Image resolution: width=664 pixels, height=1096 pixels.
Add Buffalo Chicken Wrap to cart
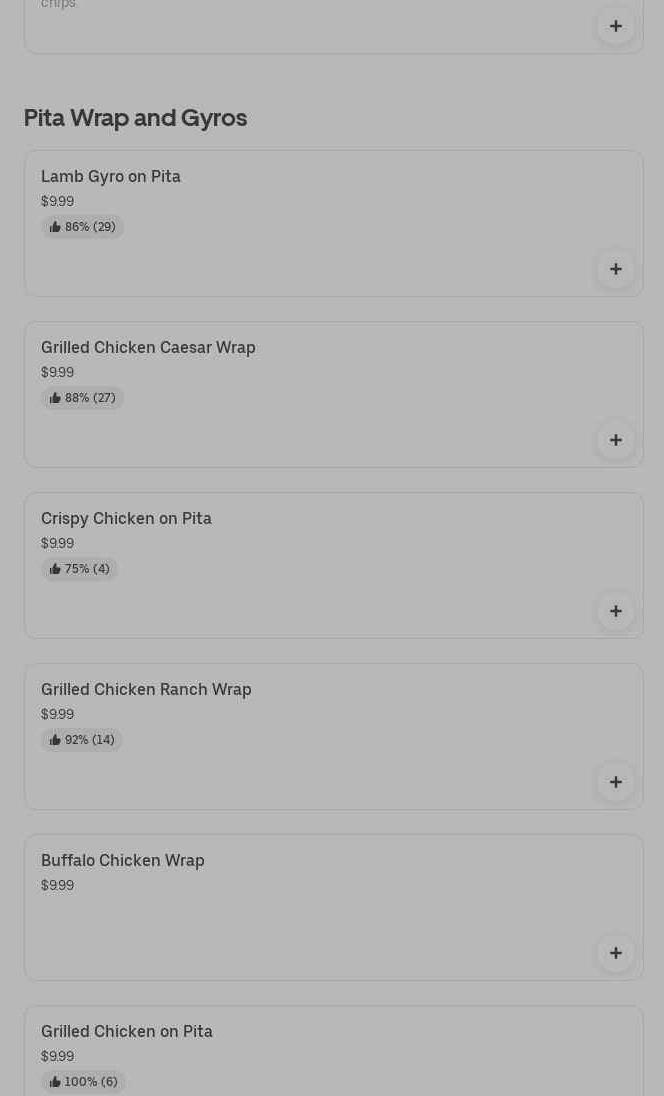click(x=615, y=953)
